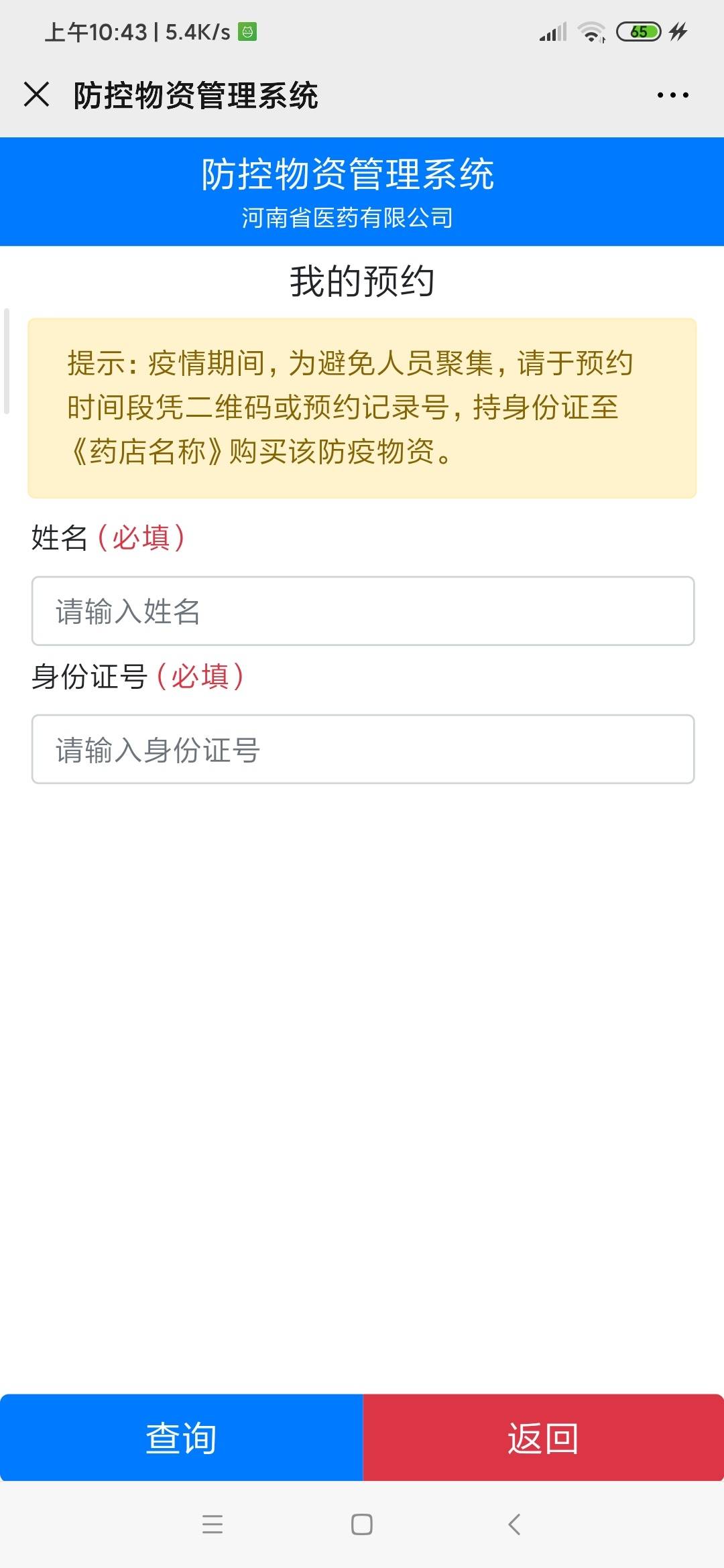Open the three-dot overflow menu
The image size is (724, 1568).
[x=672, y=95]
